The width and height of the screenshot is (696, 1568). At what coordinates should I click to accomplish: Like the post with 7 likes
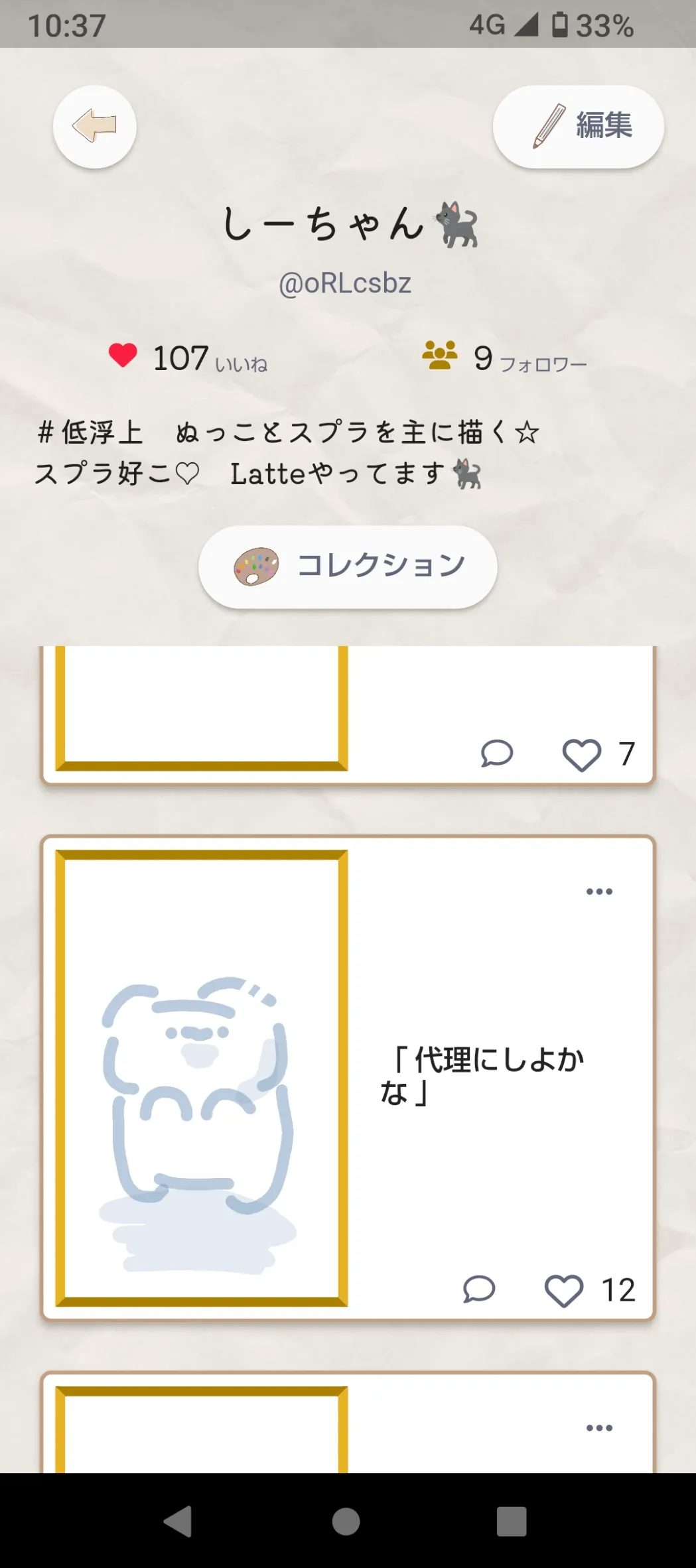[x=582, y=755]
